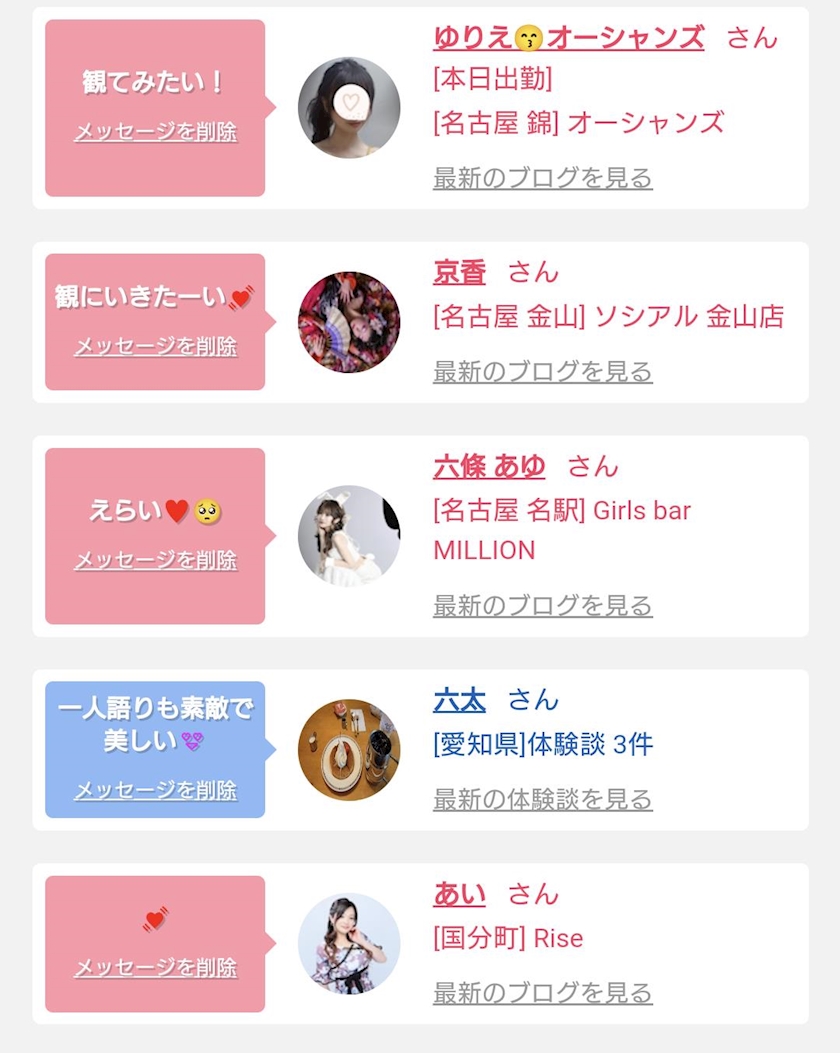Tap 六條 あゆ's profile photo
This screenshot has height=1053, width=840.
[349, 536]
